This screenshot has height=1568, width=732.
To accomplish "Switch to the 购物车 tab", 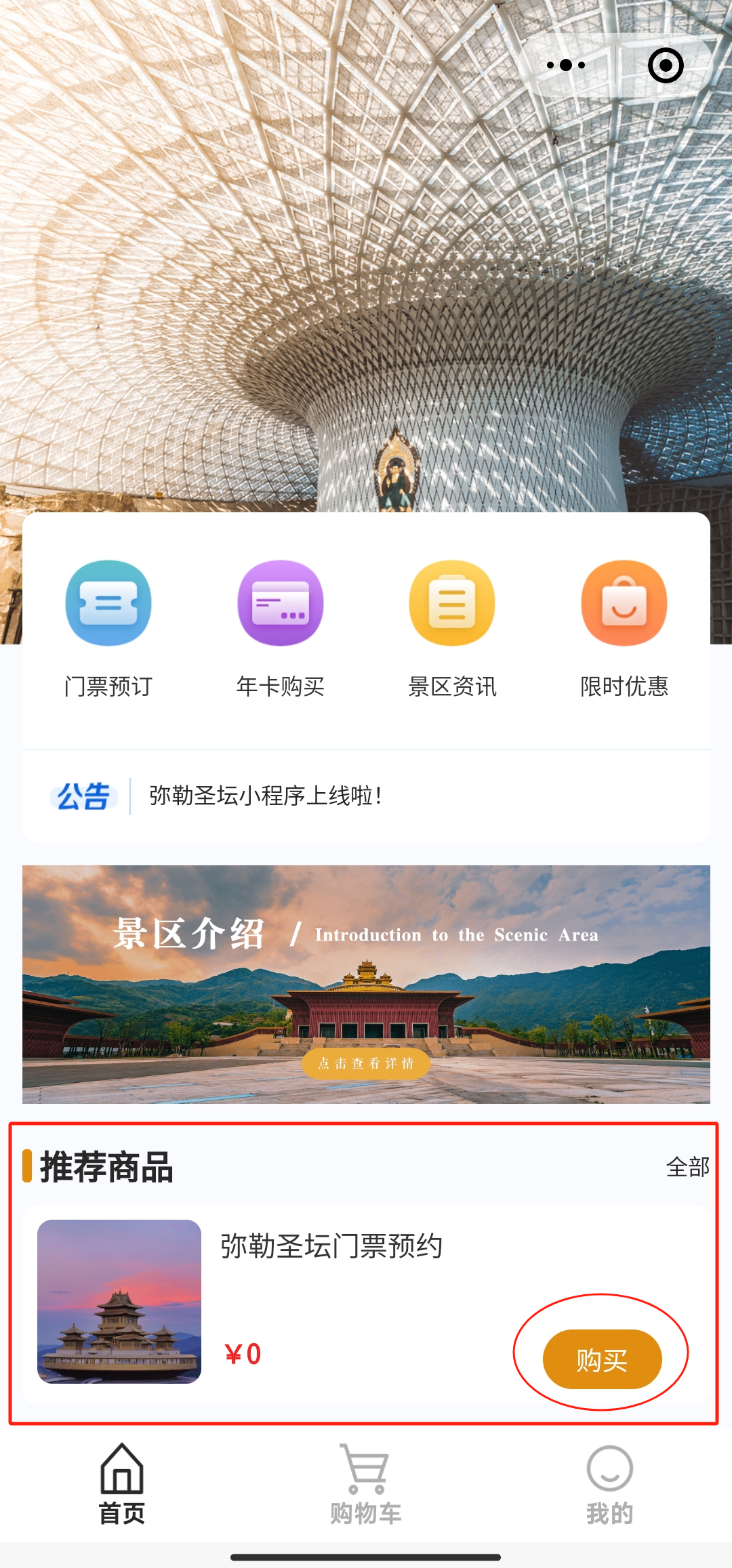I will 366,1484.
